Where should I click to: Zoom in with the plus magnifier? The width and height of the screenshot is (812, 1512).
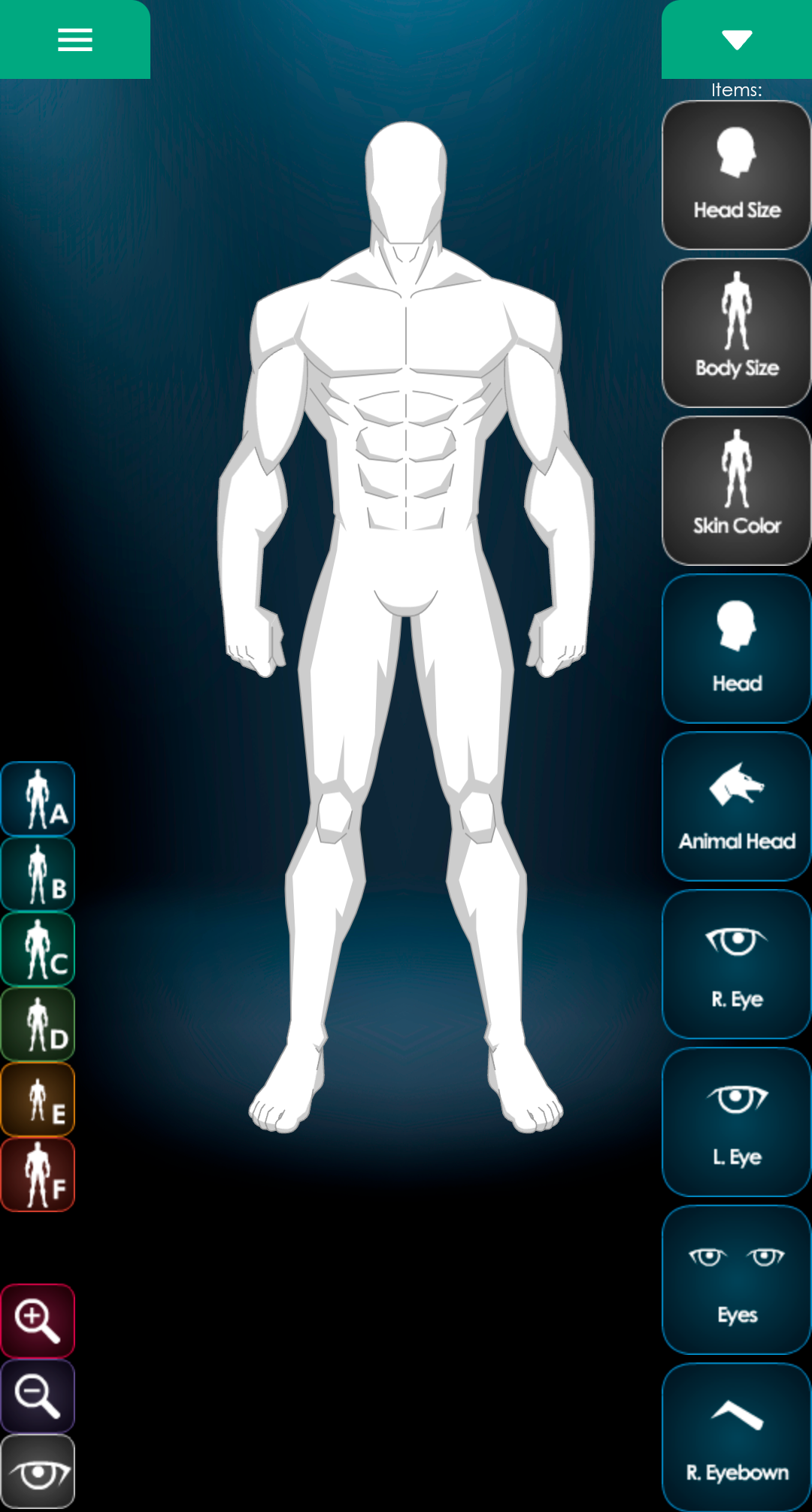tap(38, 1321)
